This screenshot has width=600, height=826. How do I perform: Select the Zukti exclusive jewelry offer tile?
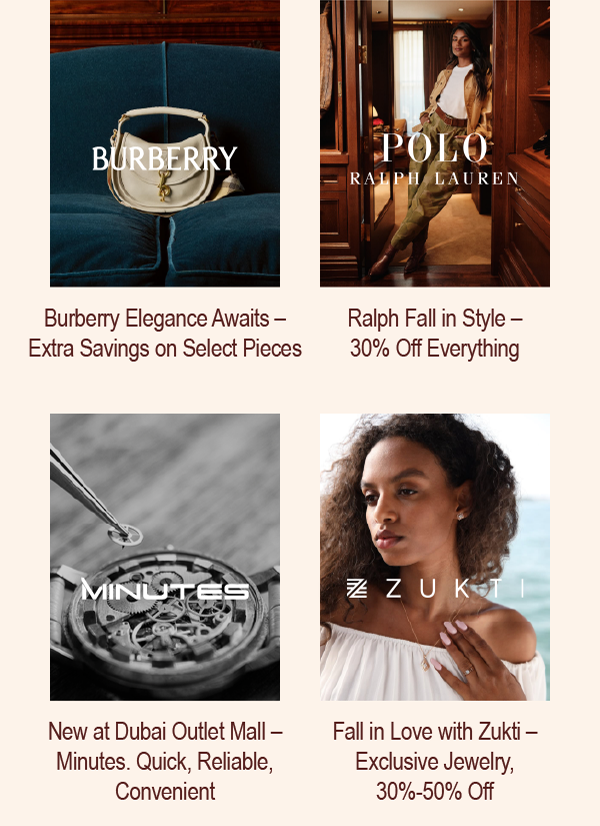(434, 557)
